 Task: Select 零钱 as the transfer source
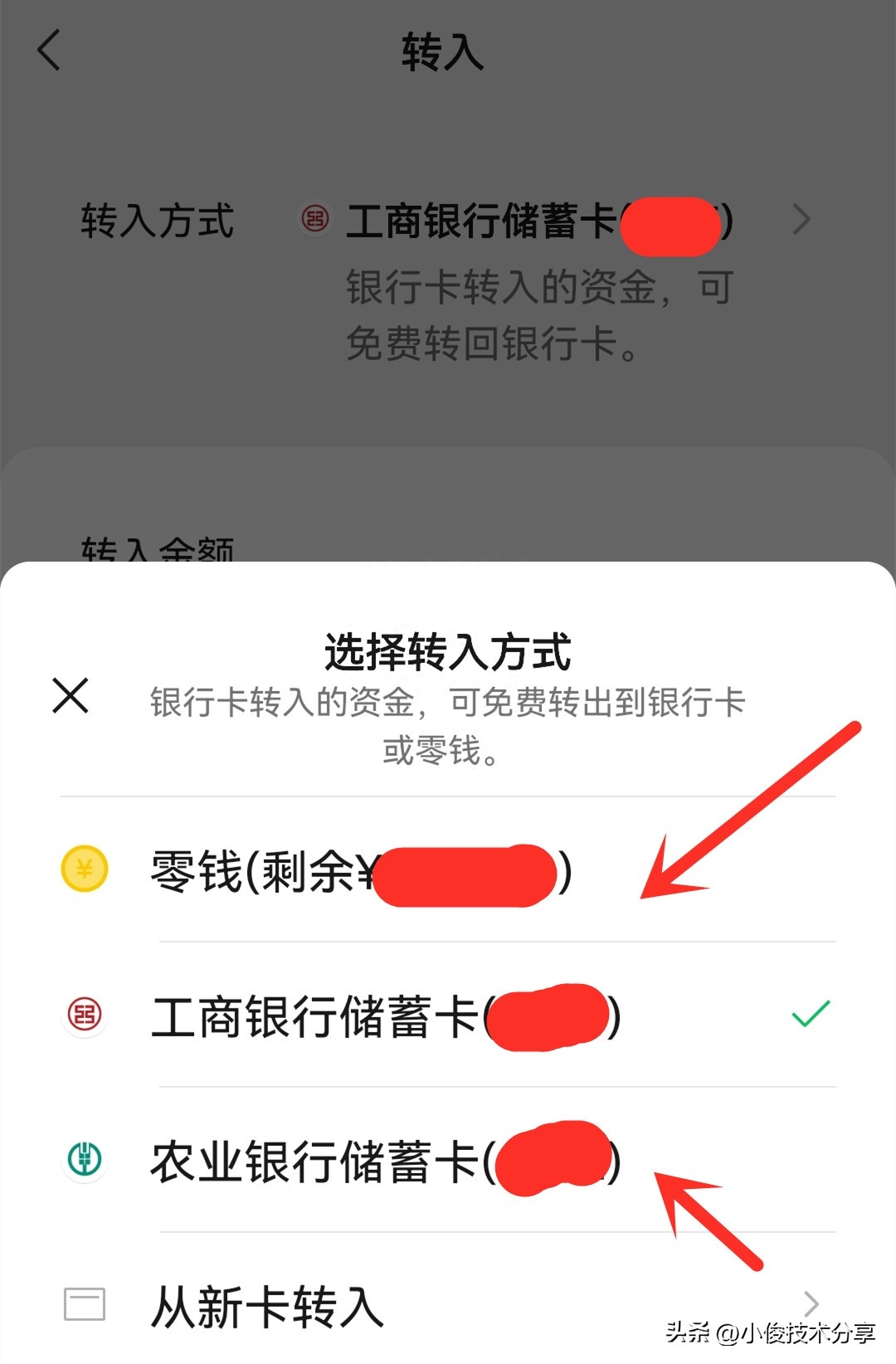[357, 872]
